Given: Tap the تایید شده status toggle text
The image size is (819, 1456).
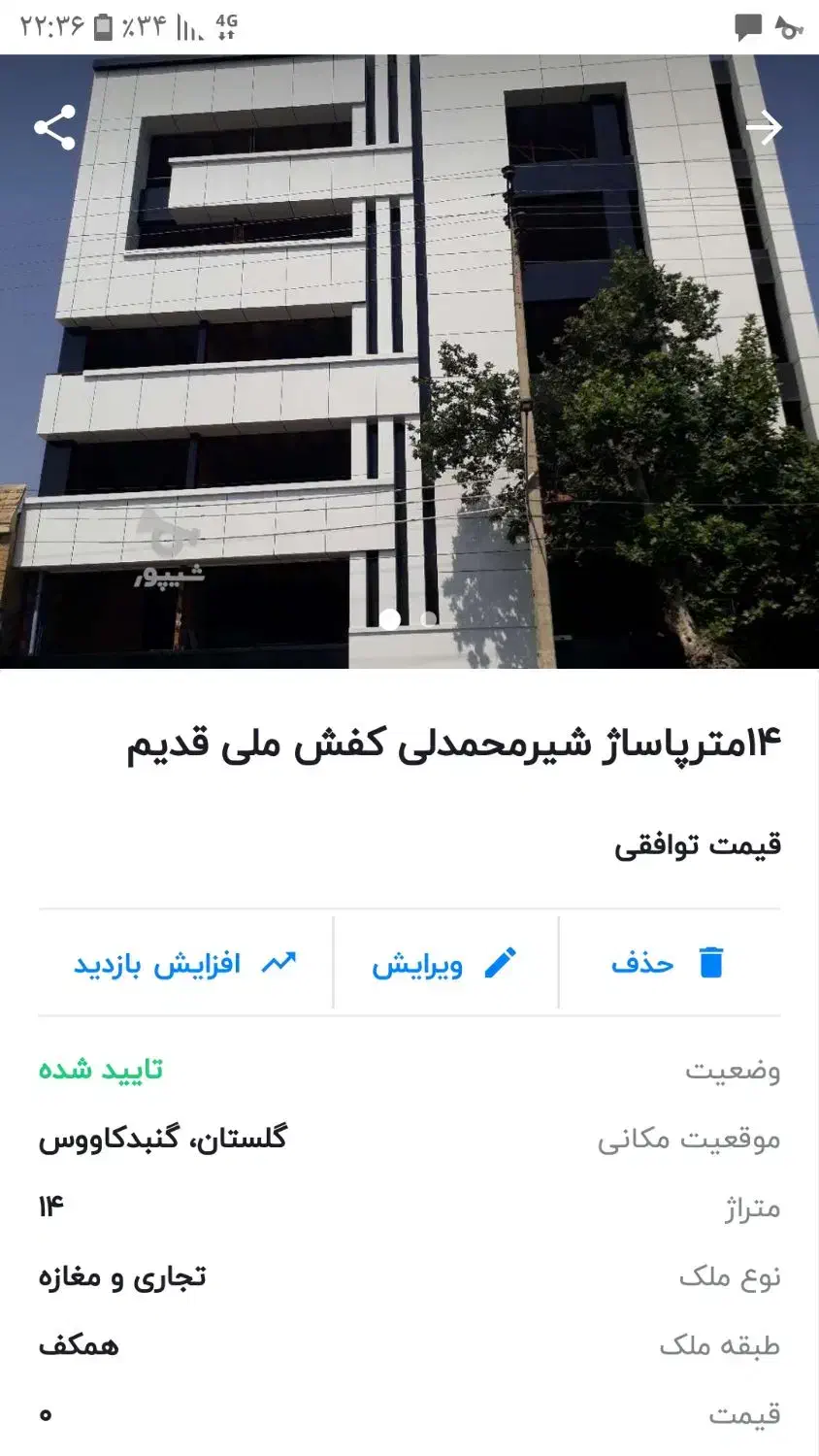Looking at the screenshot, I should (x=100, y=1069).
